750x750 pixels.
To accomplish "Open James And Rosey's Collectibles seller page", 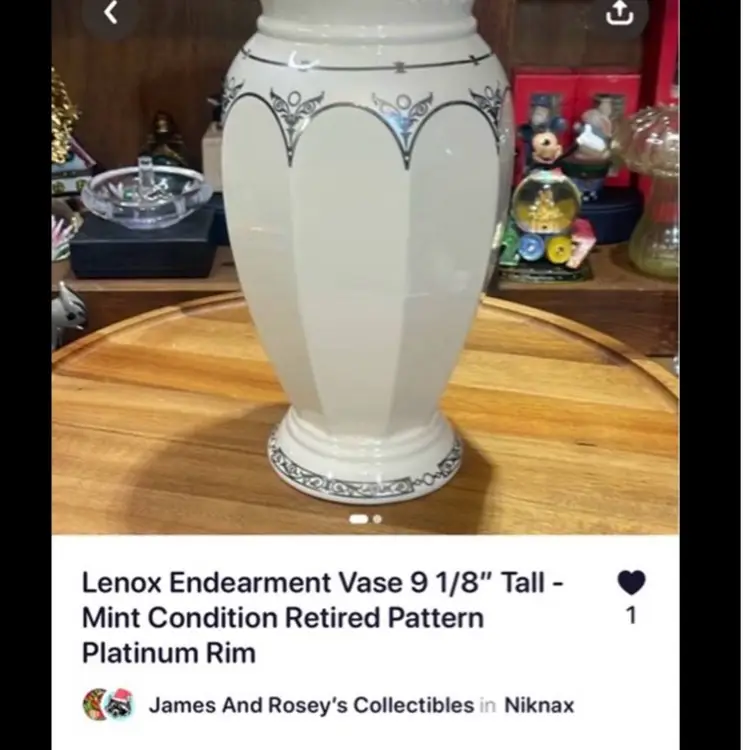I will [311, 705].
